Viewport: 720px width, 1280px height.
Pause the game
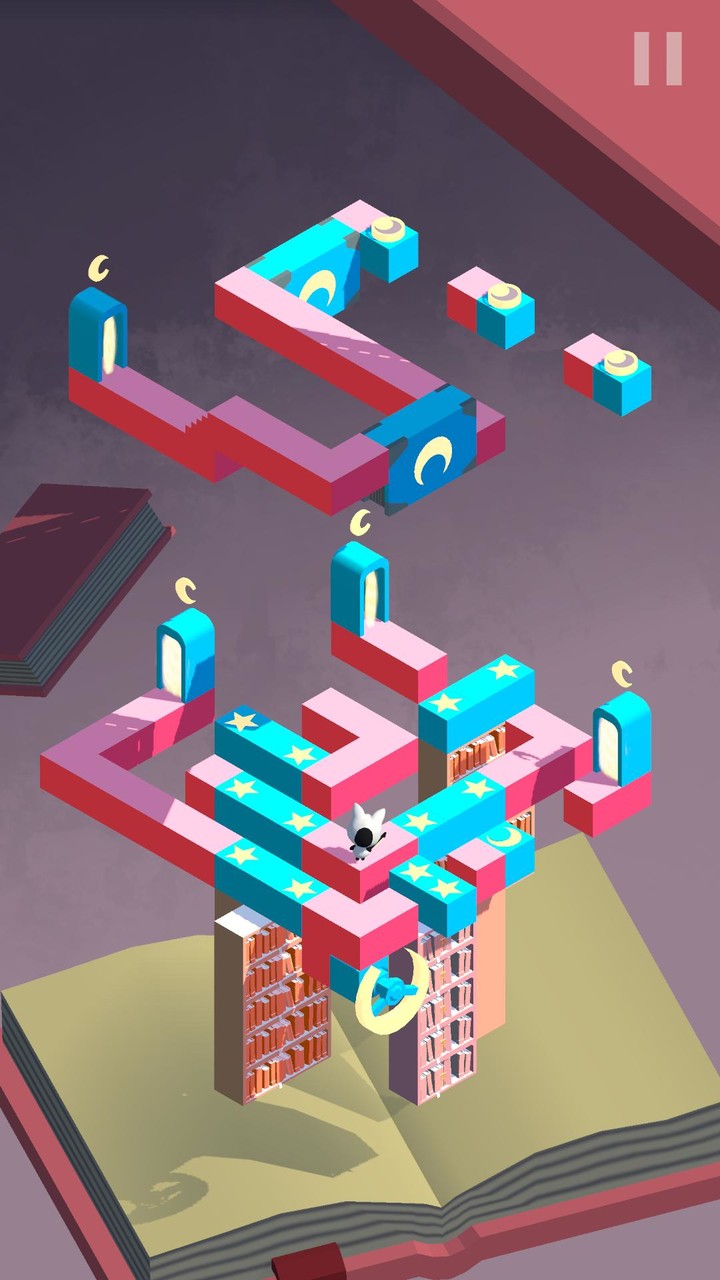click(657, 58)
